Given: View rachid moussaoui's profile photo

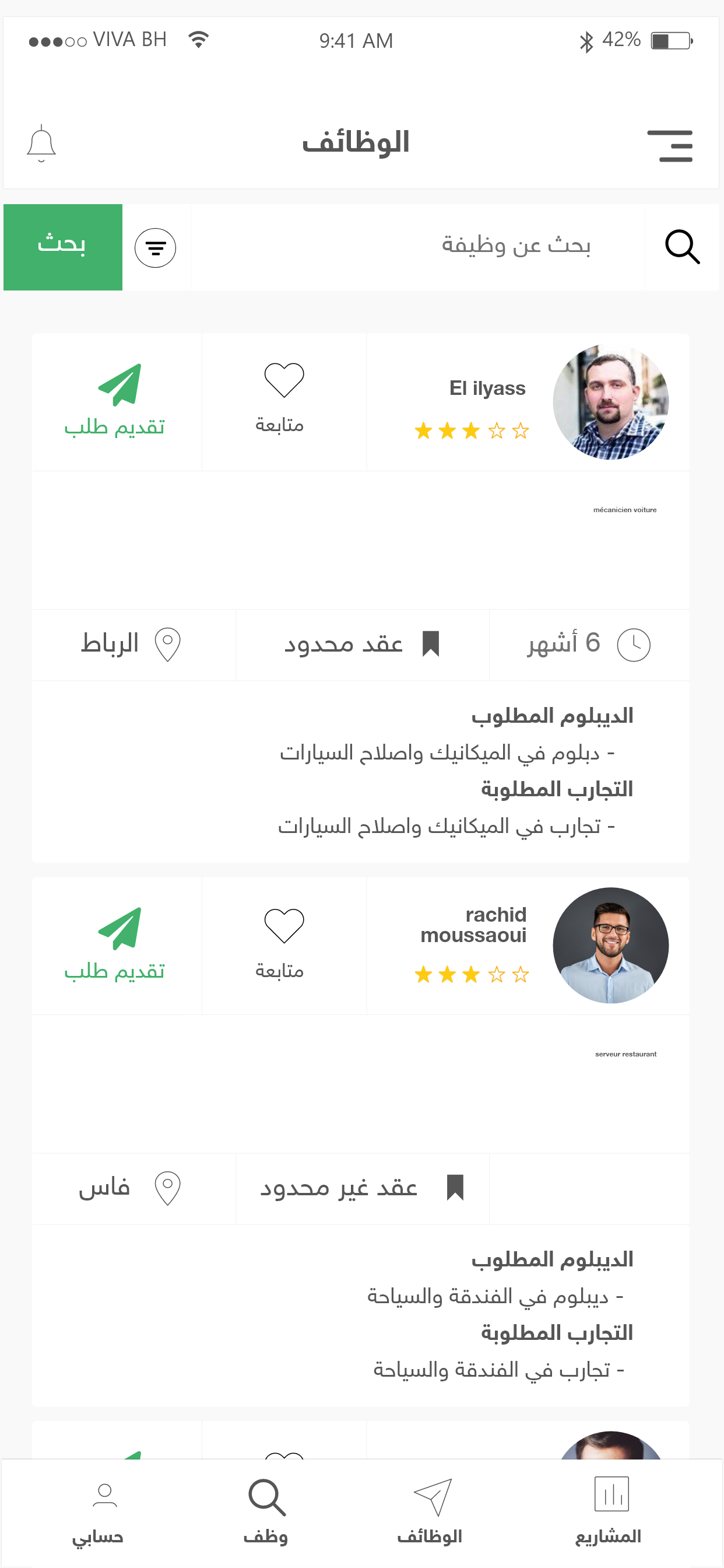Looking at the screenshot, I should [x=610, y=946].
